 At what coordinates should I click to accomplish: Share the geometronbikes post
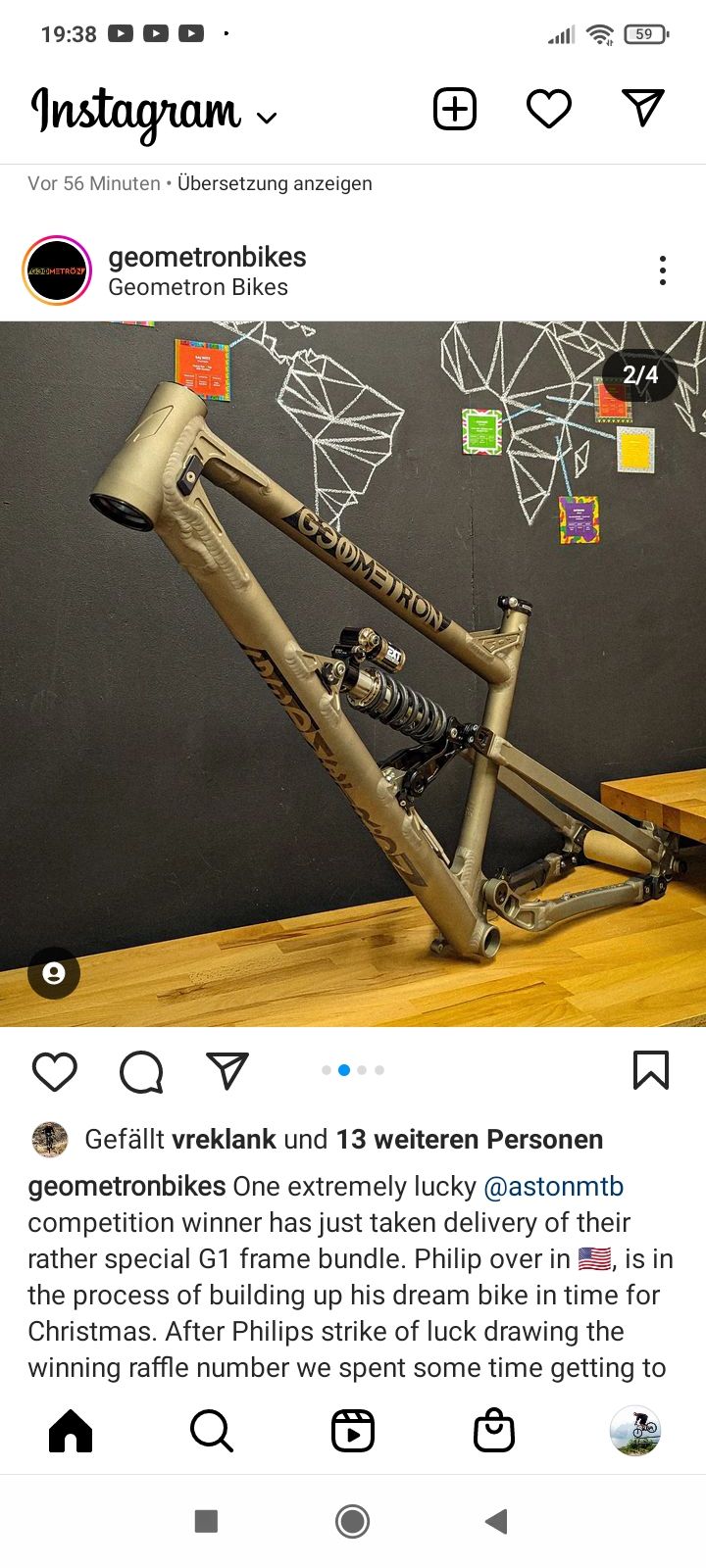[x=227, y=1071]
